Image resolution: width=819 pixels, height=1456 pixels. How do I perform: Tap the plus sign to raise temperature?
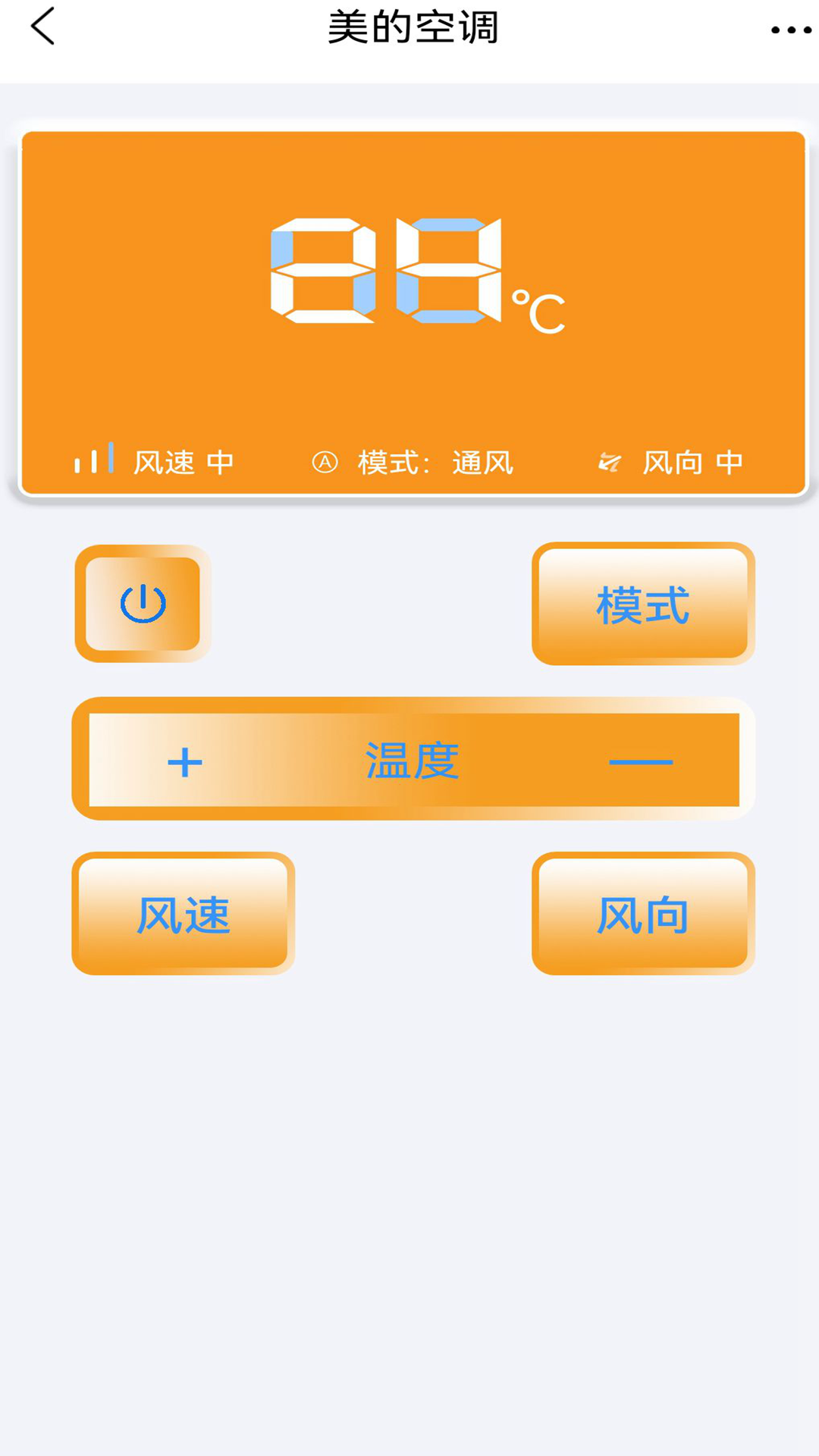tap(184, 762)
